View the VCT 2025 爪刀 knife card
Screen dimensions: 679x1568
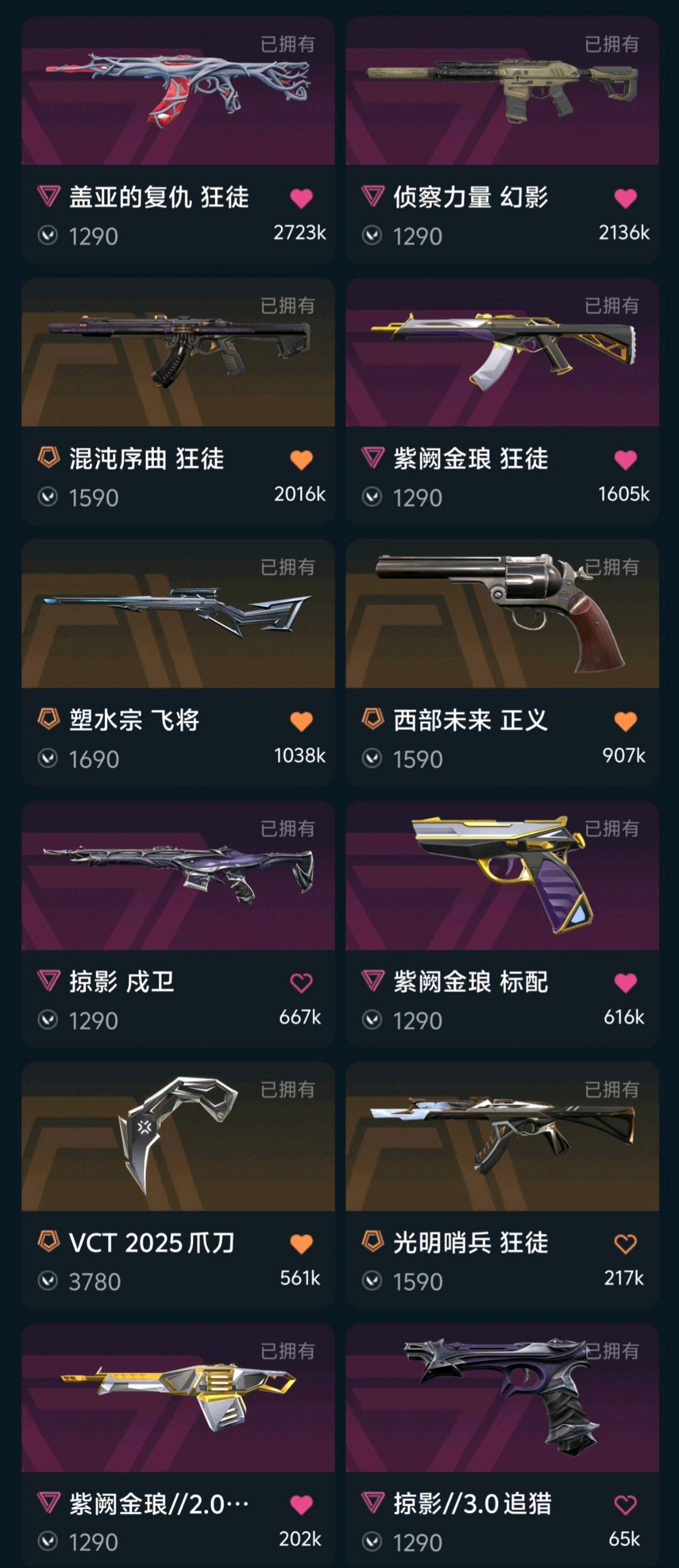[178, 1137]
